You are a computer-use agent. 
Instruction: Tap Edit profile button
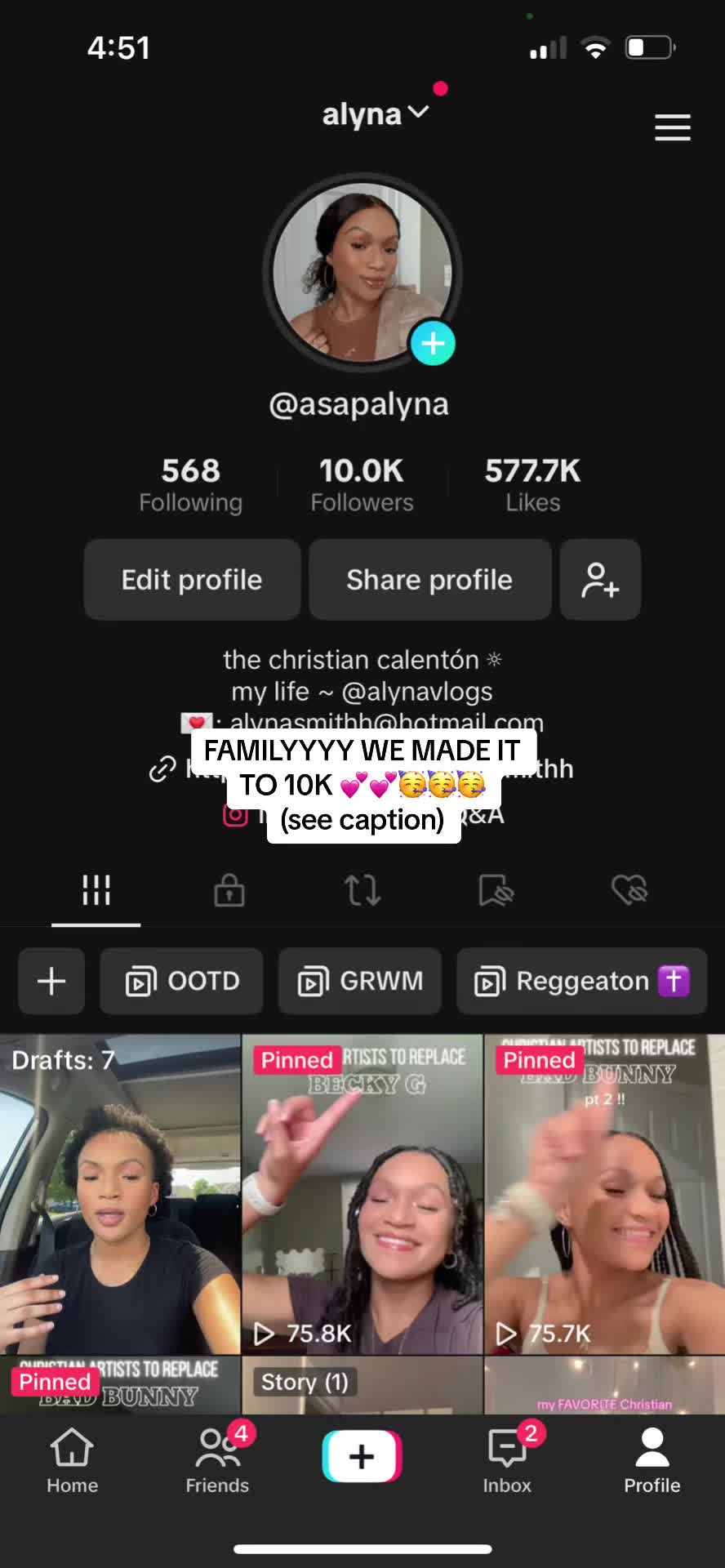[192, 580]
